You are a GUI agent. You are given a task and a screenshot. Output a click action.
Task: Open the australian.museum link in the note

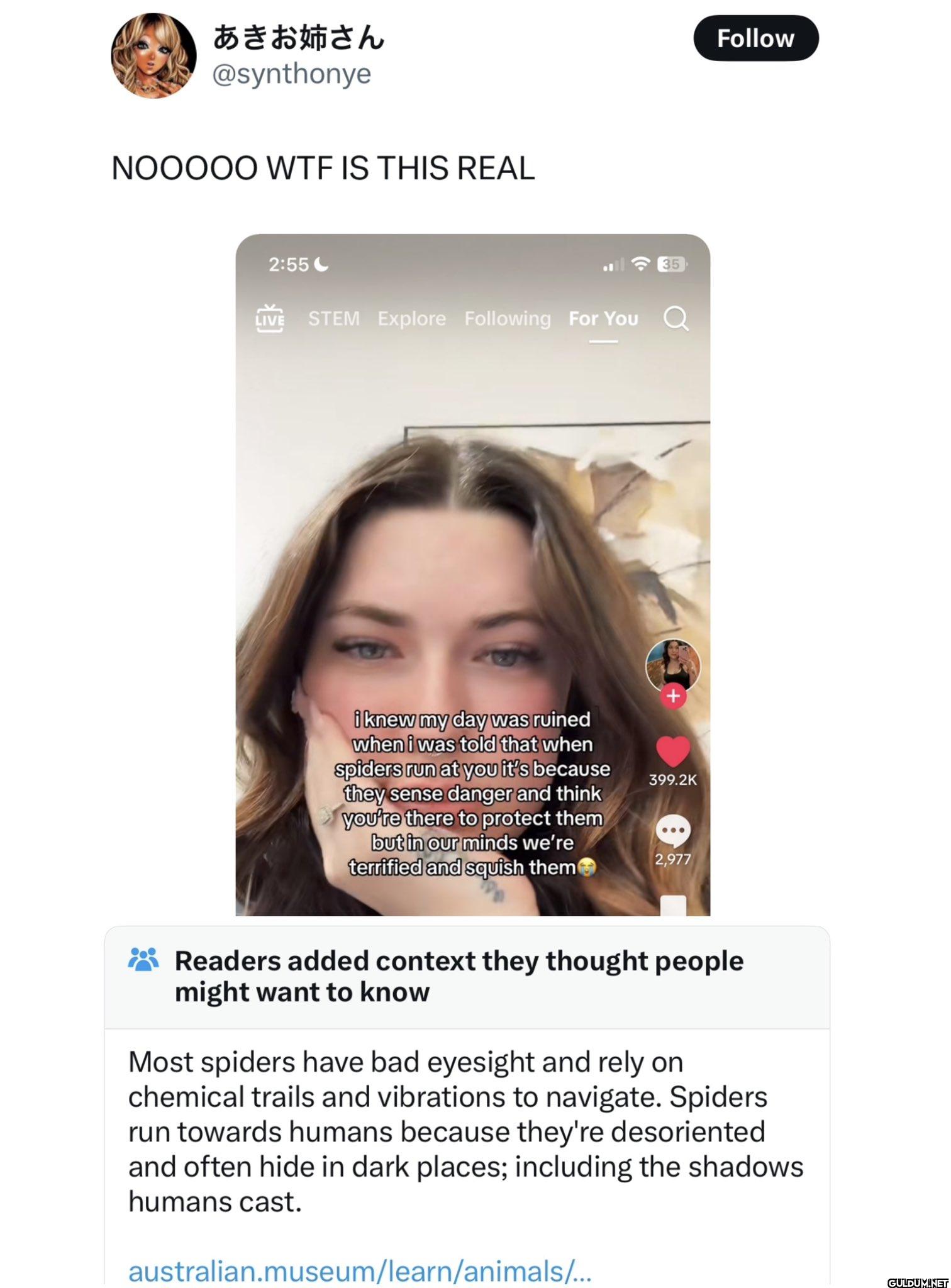coord(359,1270)
